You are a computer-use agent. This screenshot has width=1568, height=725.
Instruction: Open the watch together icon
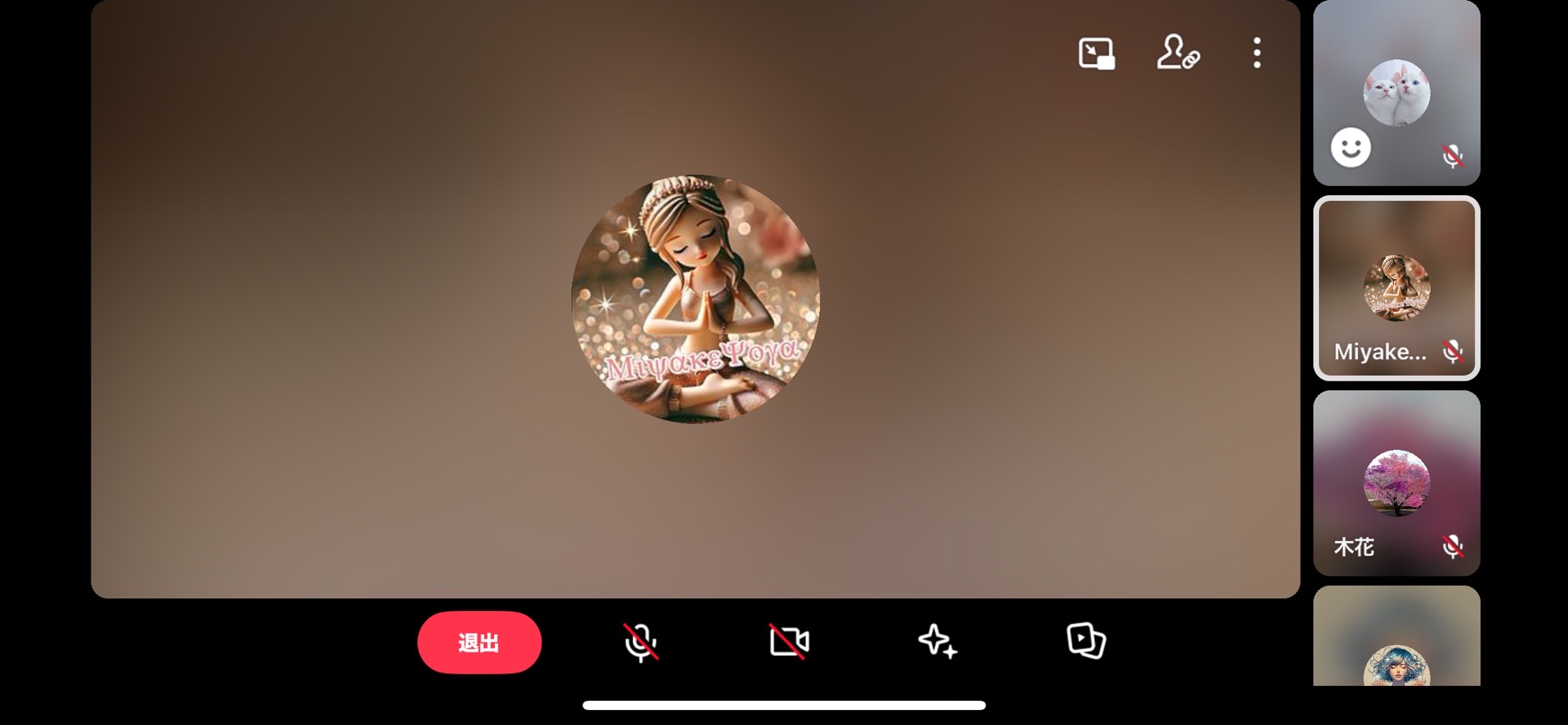[1086, 641]
